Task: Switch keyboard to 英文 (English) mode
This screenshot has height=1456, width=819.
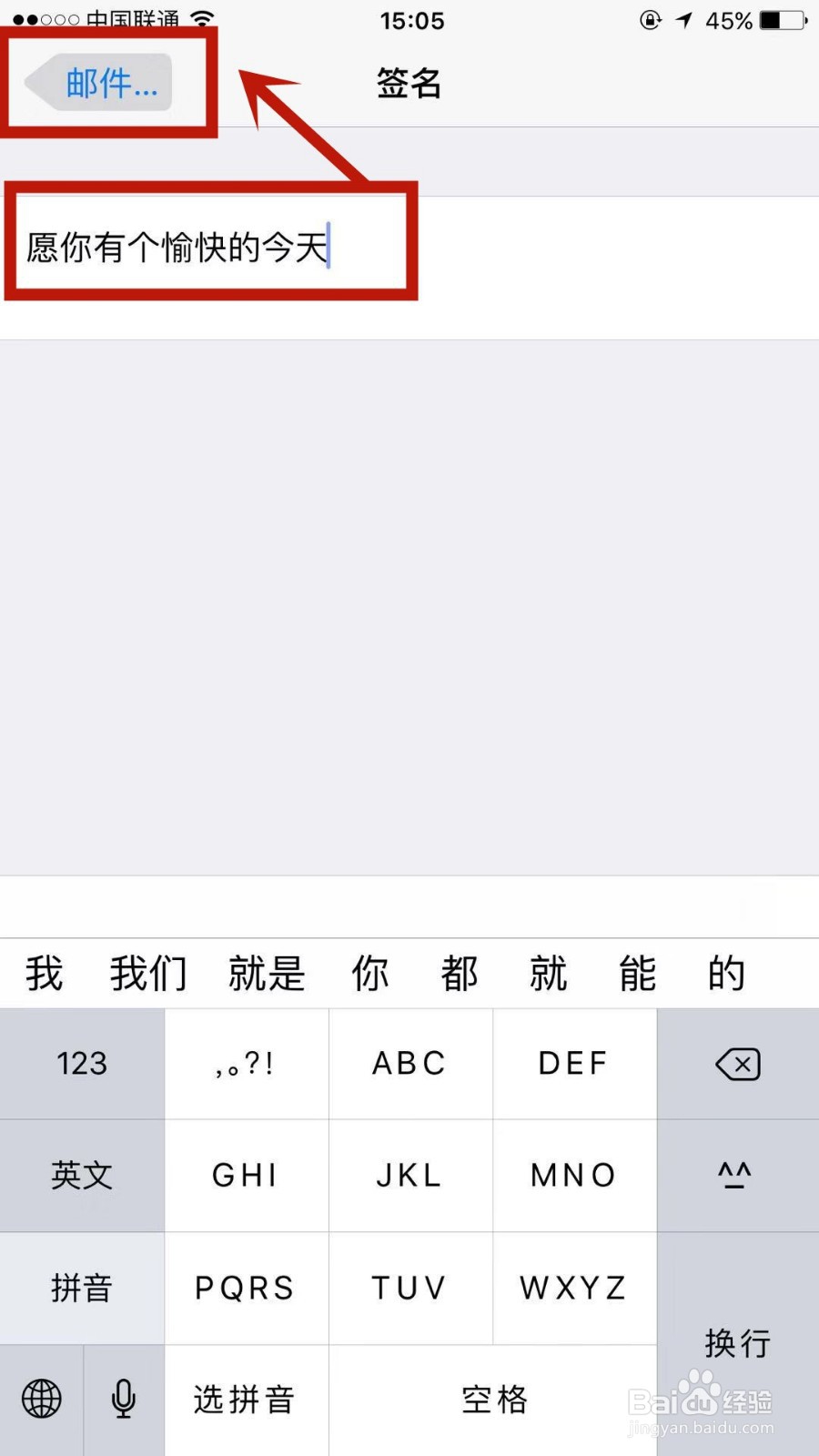Action: (82, 1175)
